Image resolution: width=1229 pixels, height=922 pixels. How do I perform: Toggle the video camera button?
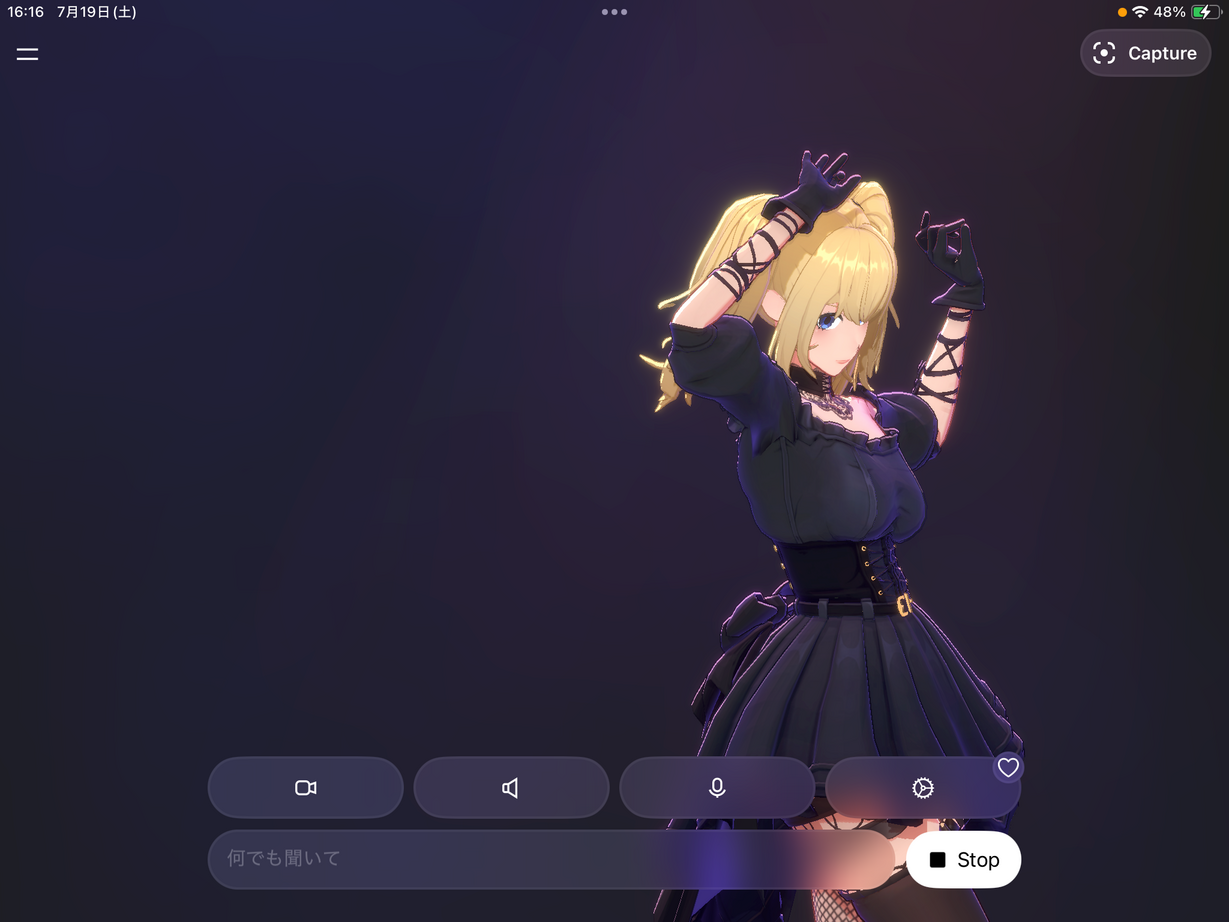306,788
